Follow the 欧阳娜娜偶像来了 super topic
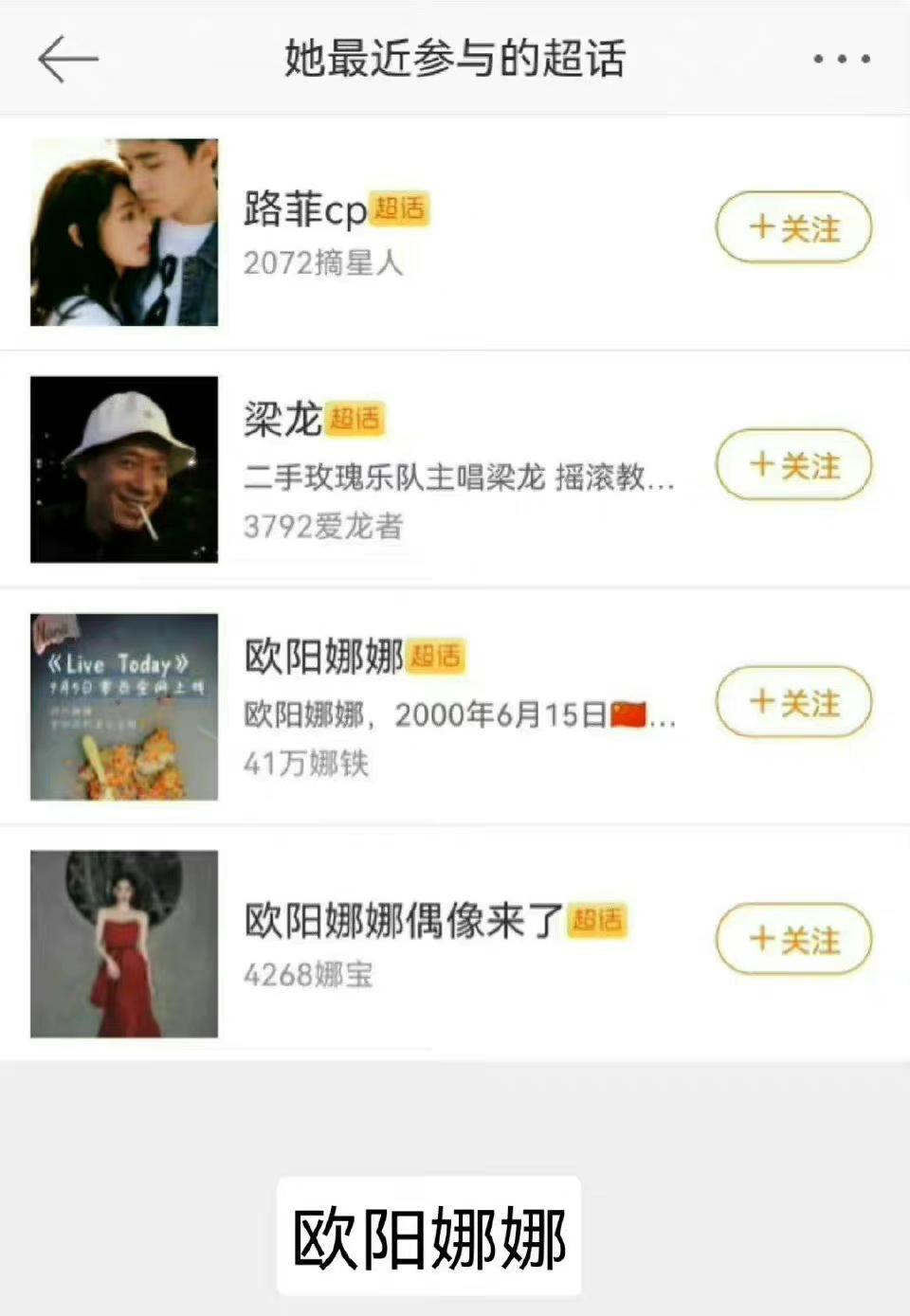 792,940
